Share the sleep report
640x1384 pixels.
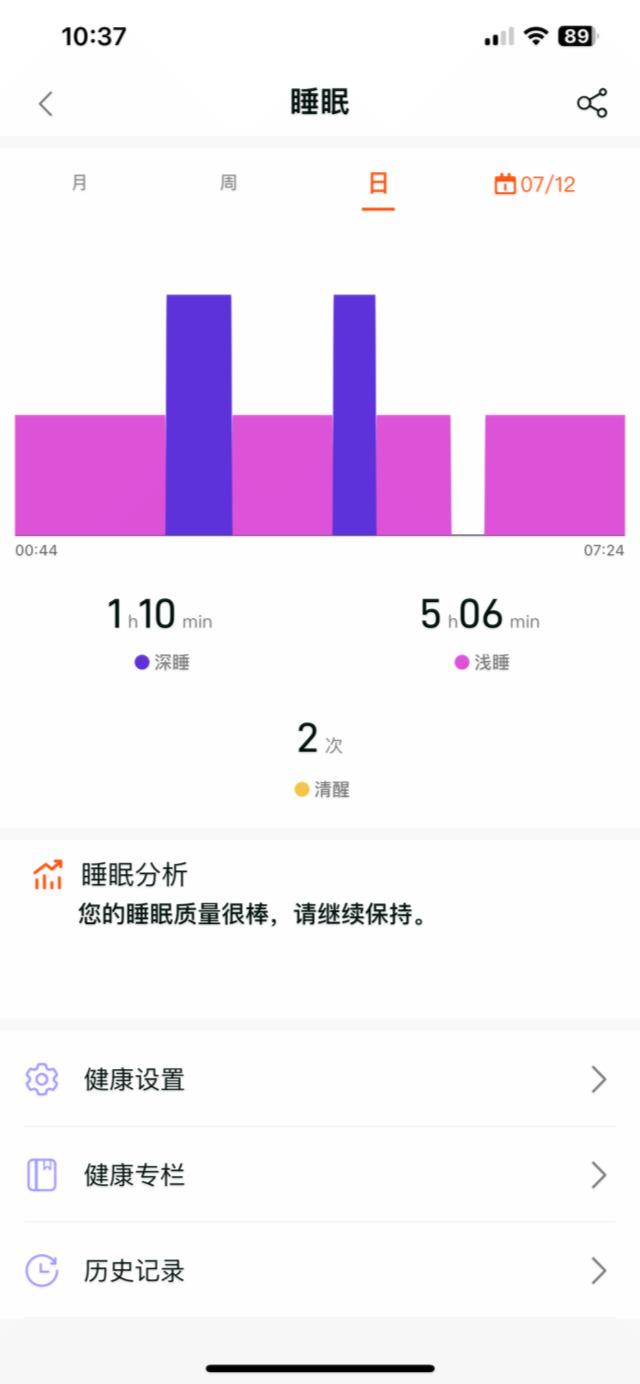point(592,103)
